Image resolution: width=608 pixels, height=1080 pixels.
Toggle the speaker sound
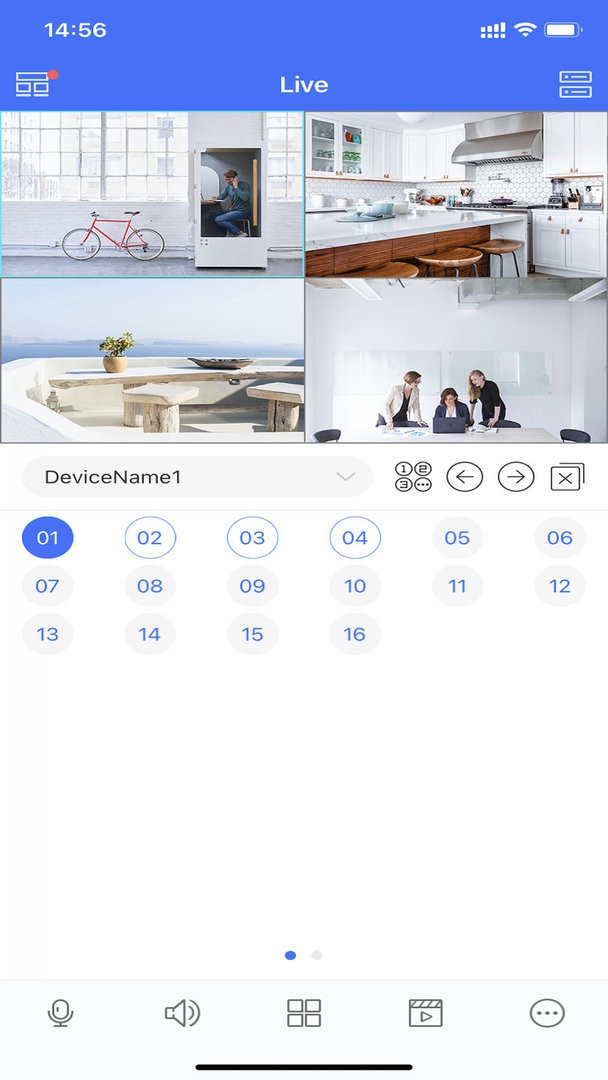pos(182,1013)
